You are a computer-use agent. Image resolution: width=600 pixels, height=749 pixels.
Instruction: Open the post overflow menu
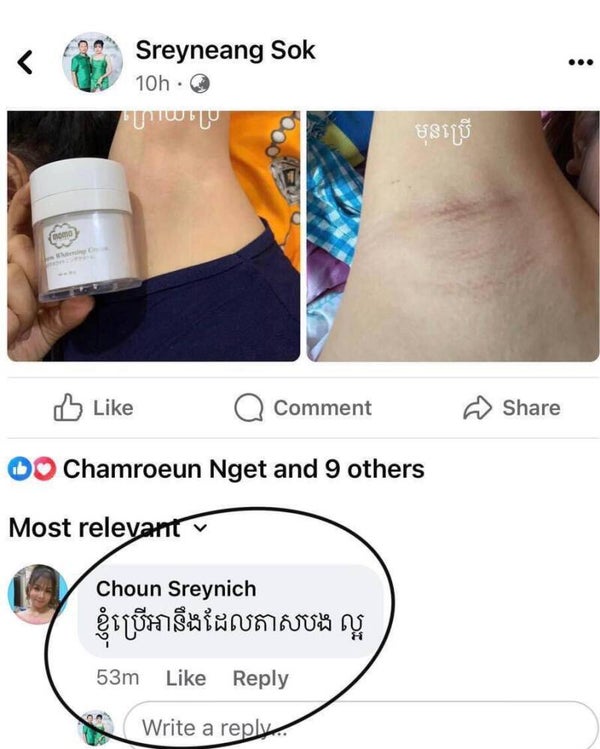coord(579,62)
